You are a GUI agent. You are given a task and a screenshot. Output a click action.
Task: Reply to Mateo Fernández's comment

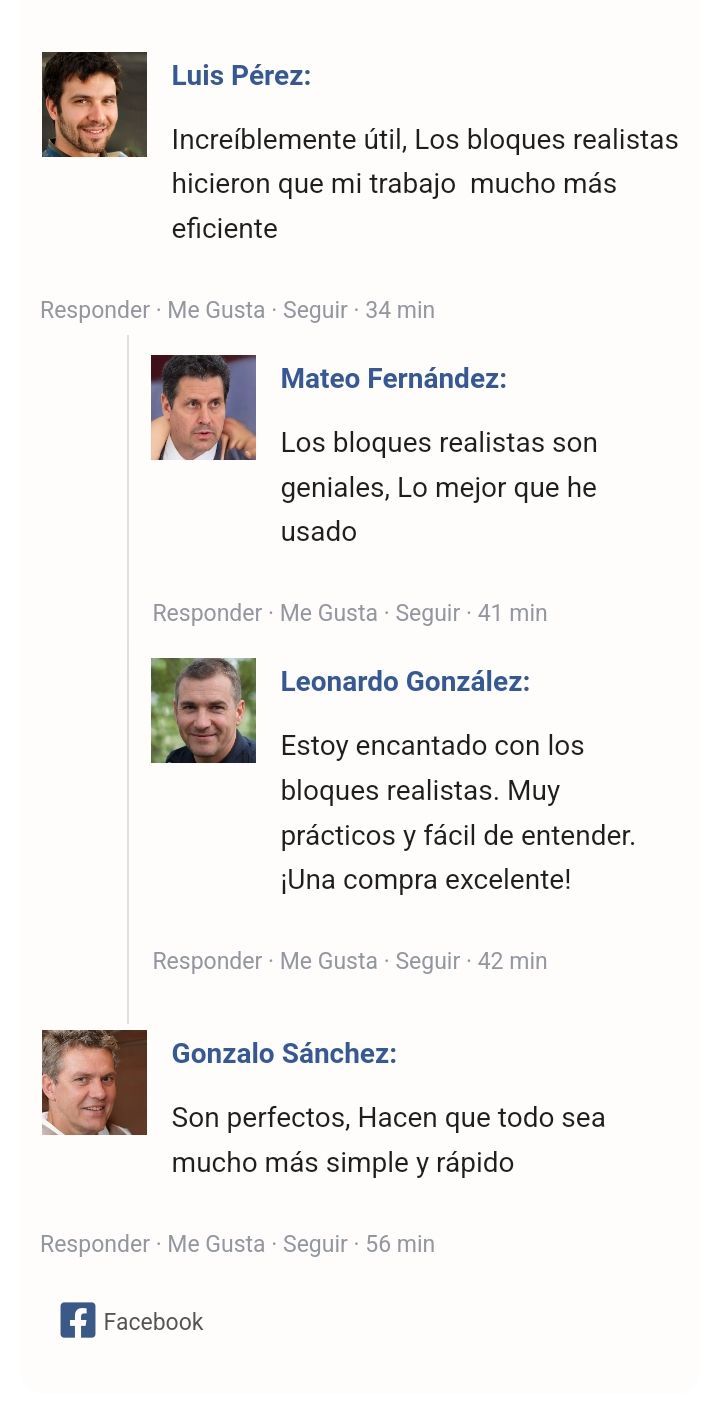point(207,613)
